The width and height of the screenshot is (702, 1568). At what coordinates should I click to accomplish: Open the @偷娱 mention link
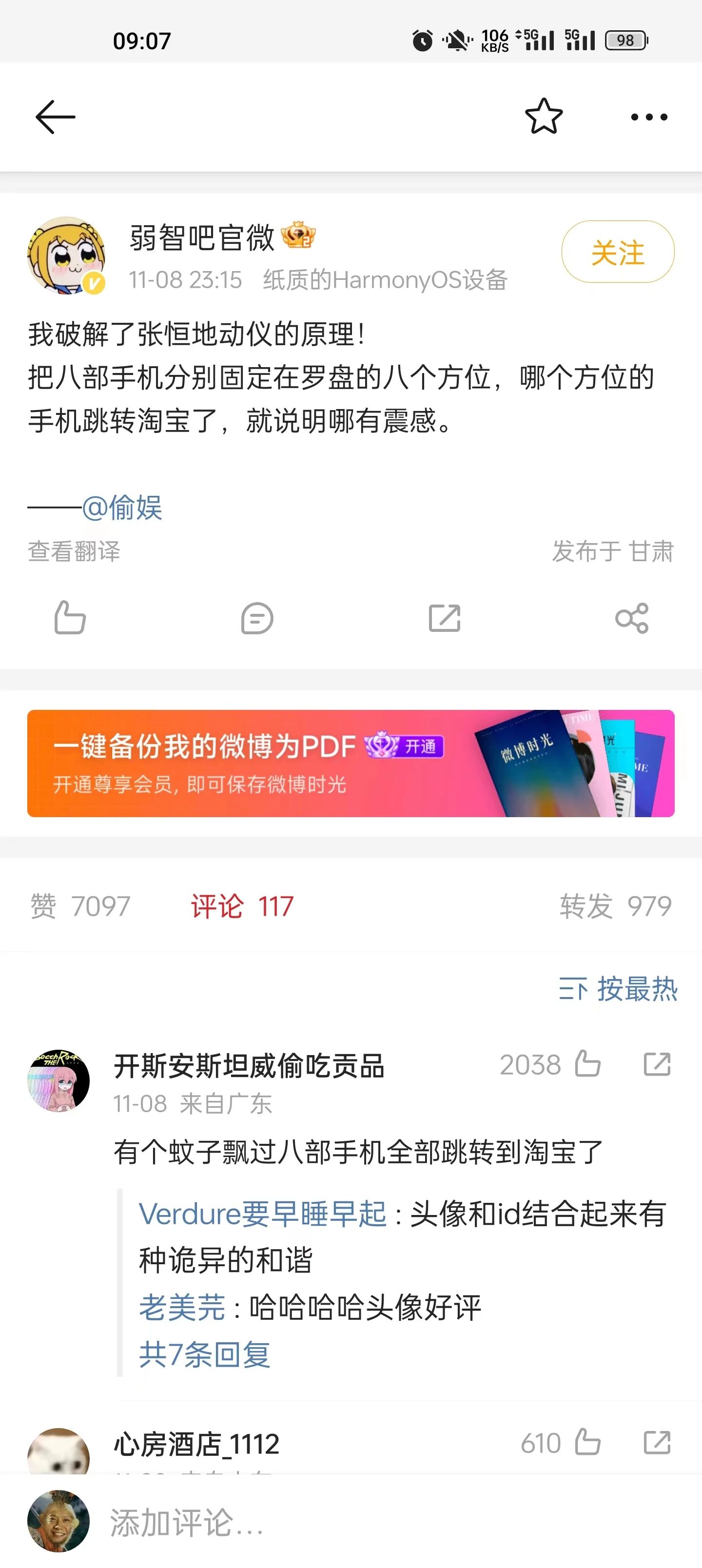click(122, 508)
